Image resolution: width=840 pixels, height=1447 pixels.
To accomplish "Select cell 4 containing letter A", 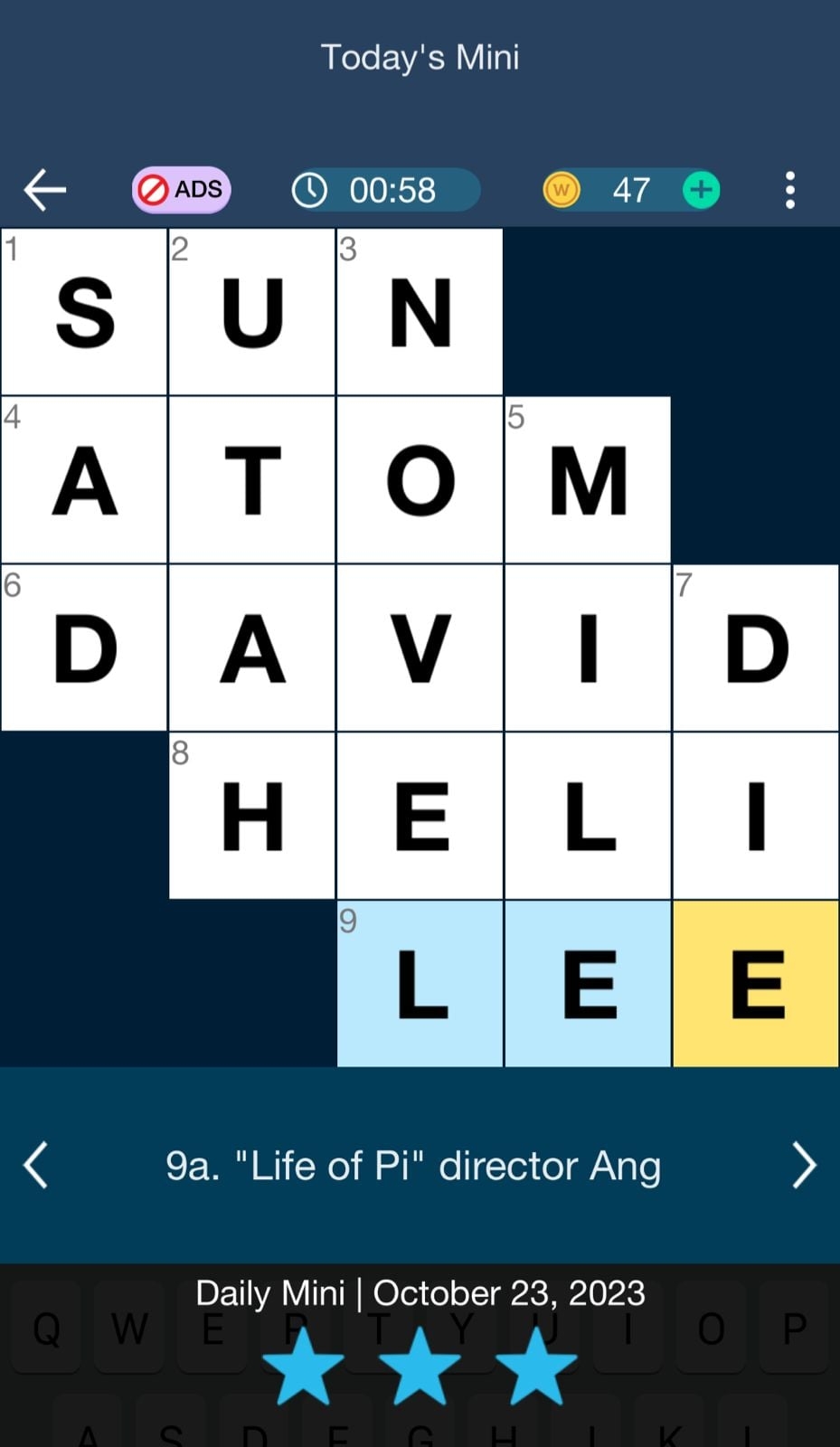I will click(x=84, y=479).
